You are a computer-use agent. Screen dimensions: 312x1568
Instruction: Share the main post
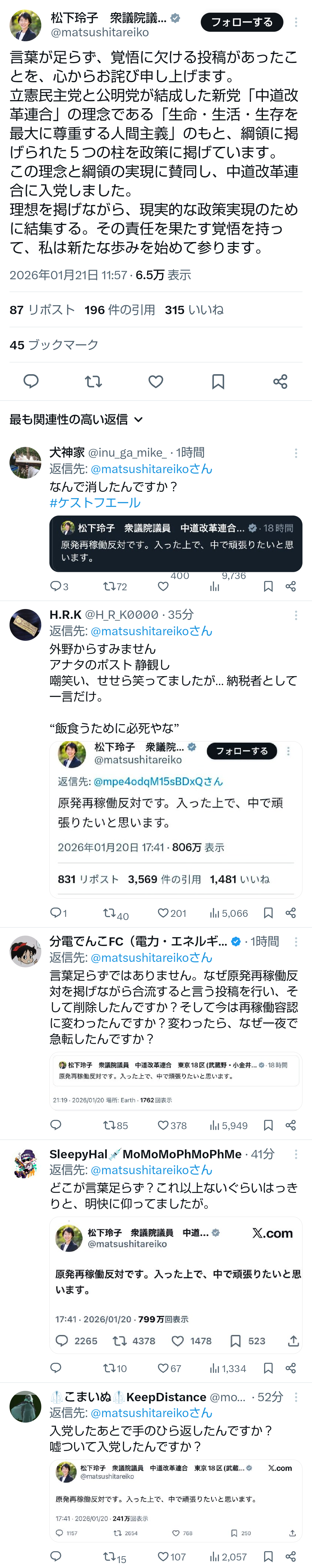[x=280, y=382]
